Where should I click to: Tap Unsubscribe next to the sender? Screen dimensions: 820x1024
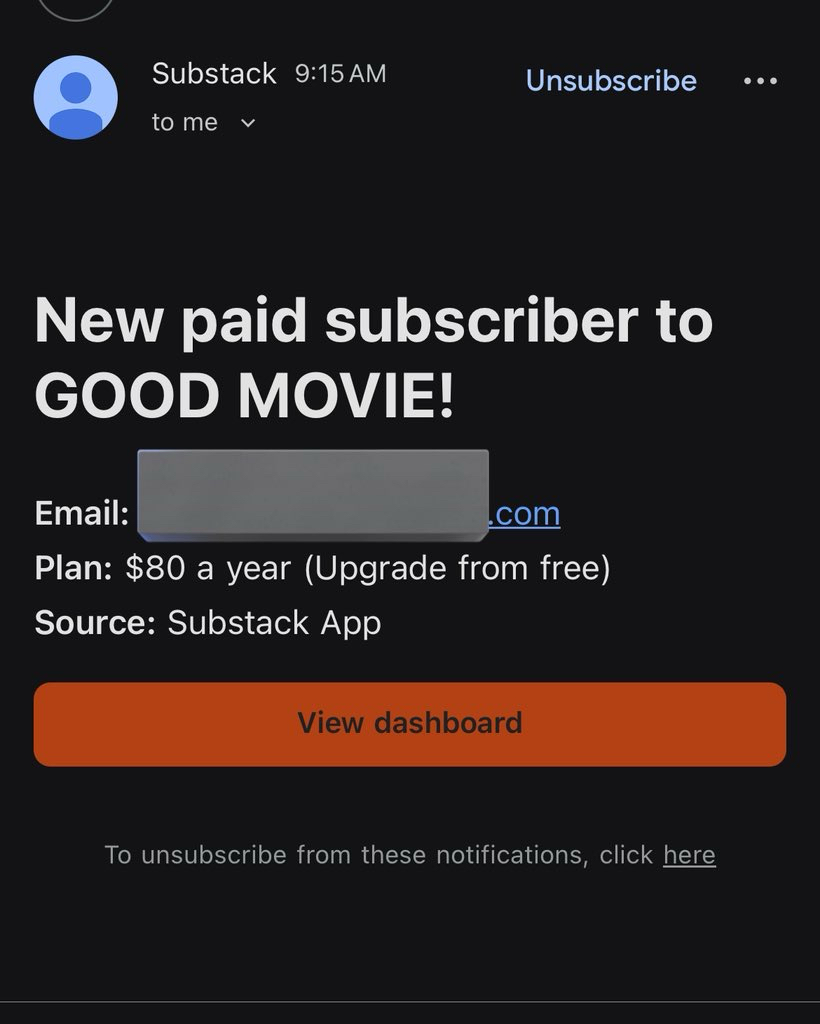coord(611,80)
